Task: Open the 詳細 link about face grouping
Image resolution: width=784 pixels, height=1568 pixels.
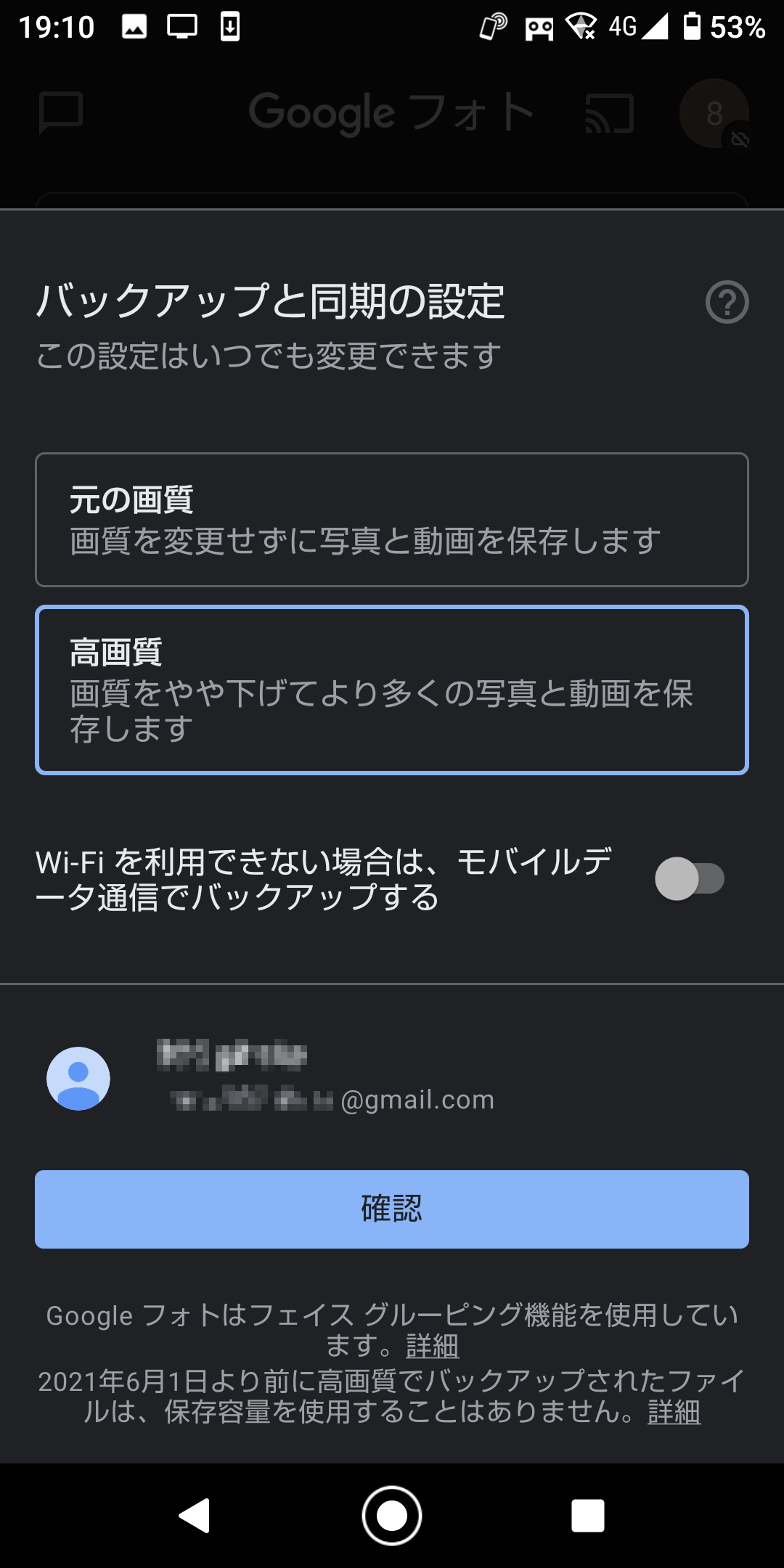Action: pyautogui.click(x=431, y=1347)
